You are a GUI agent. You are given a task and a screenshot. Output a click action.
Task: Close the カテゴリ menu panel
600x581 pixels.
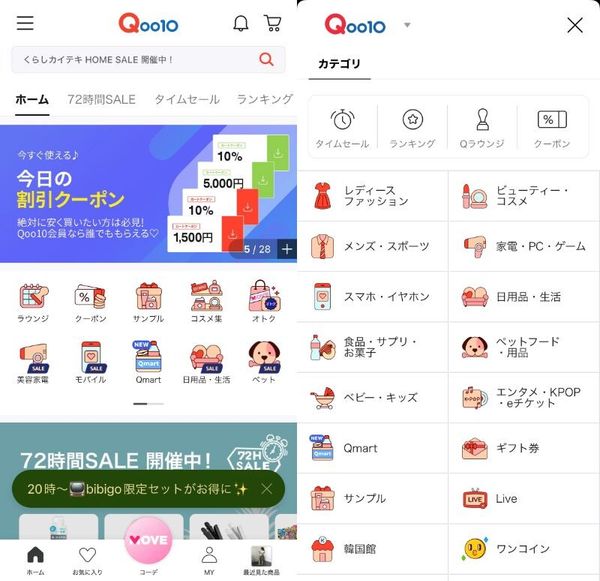tap(575, 26)
